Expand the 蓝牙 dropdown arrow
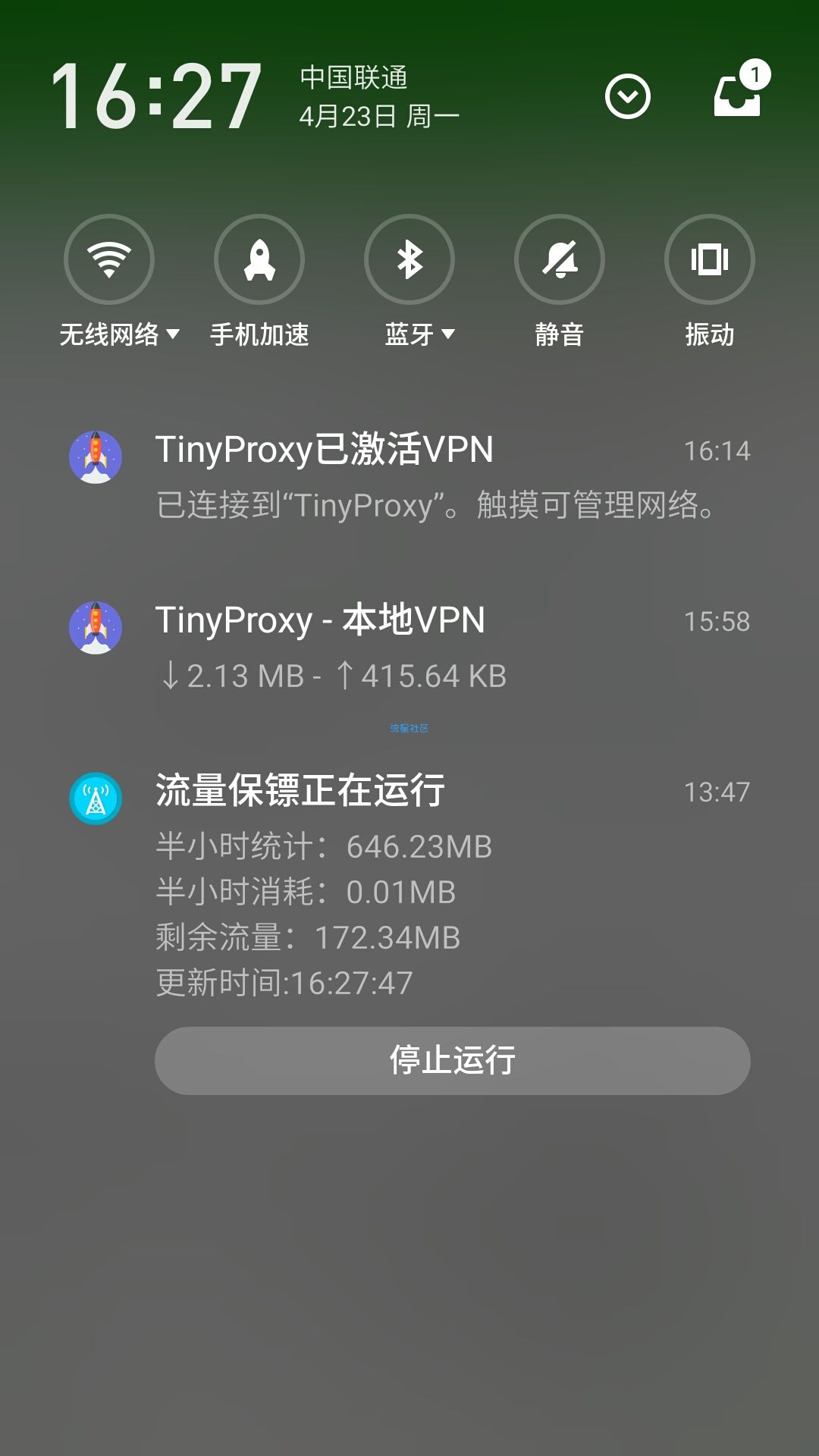819x1456 pixels. 448,334
